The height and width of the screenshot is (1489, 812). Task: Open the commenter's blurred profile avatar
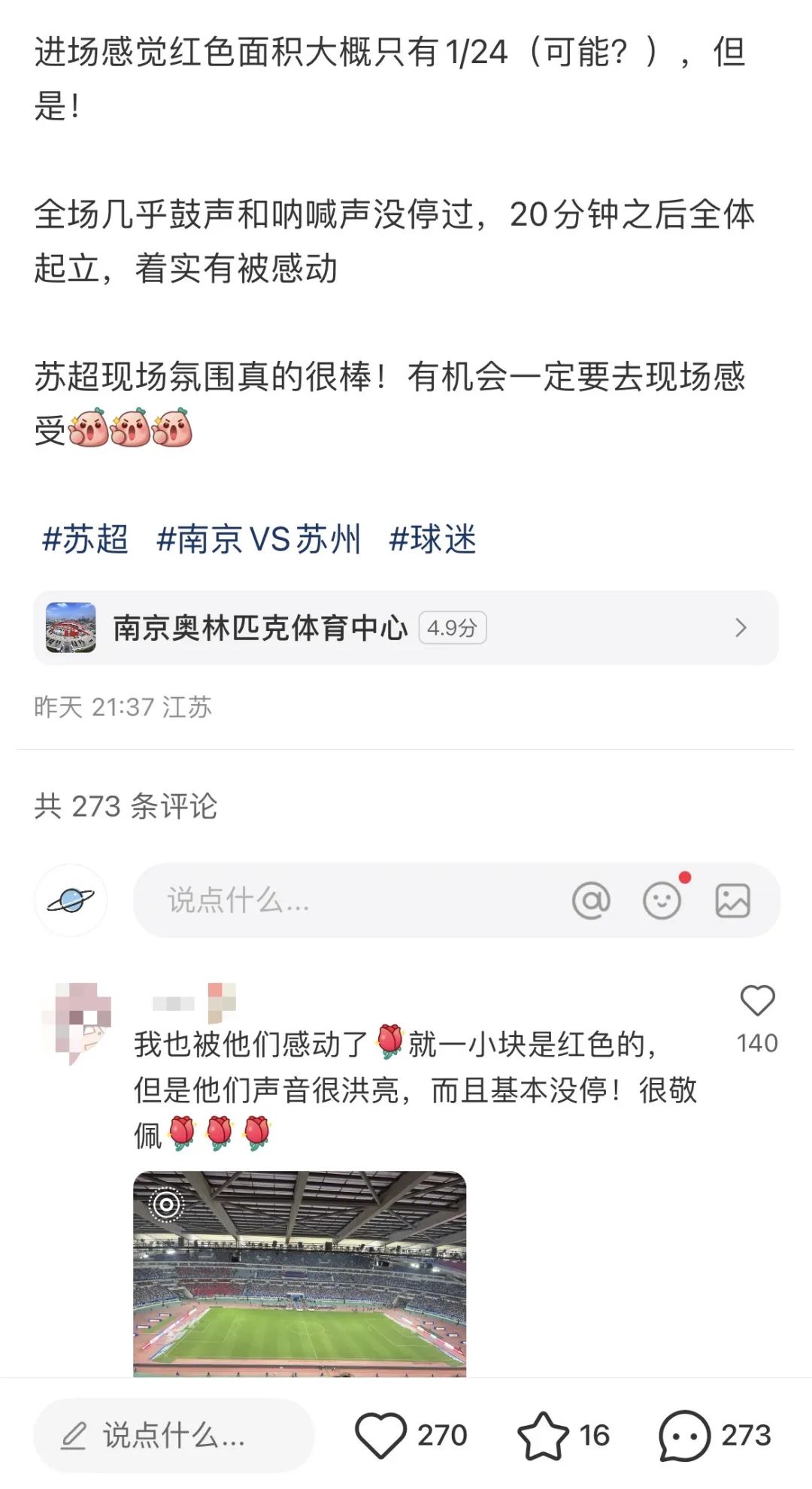coord(77,1020)
